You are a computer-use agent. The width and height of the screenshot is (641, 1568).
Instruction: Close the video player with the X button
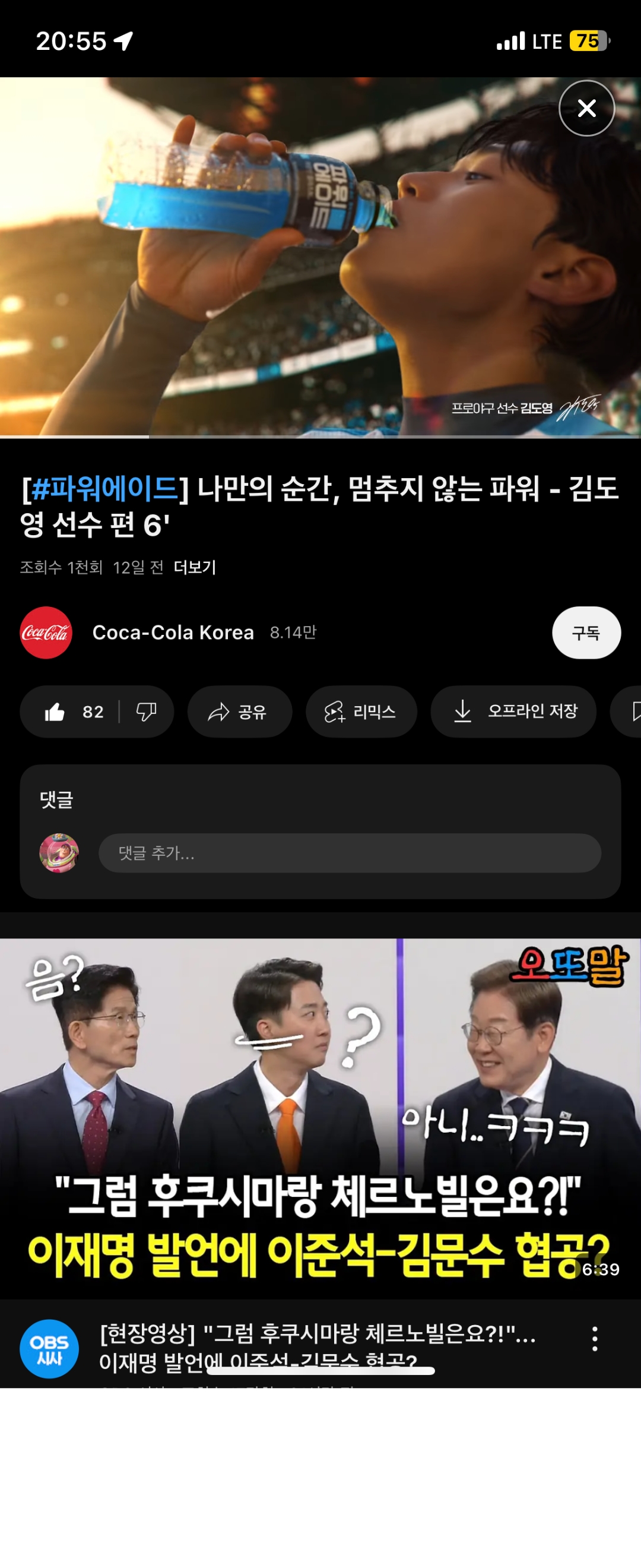pyautogui.click(x=586, y=108)
